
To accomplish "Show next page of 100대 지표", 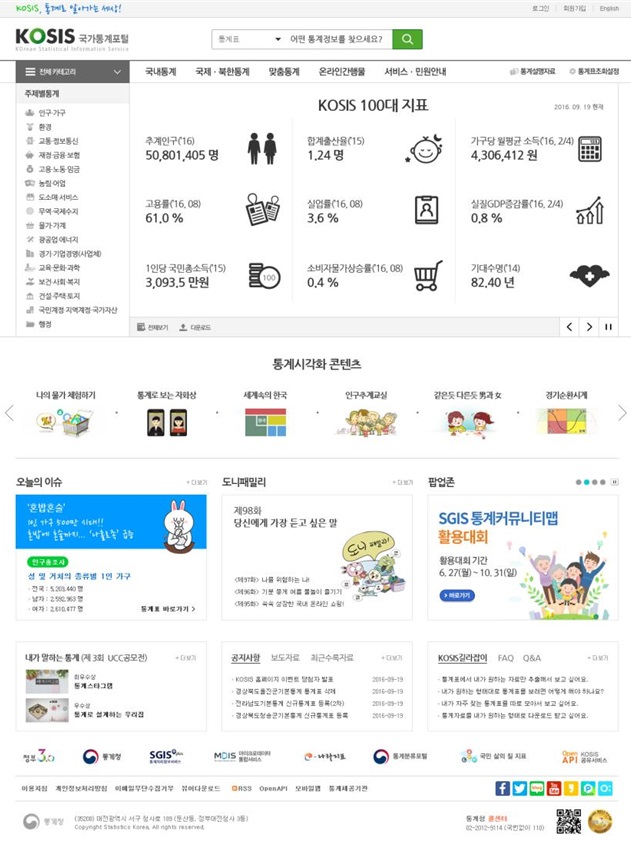I will [589, 327].
